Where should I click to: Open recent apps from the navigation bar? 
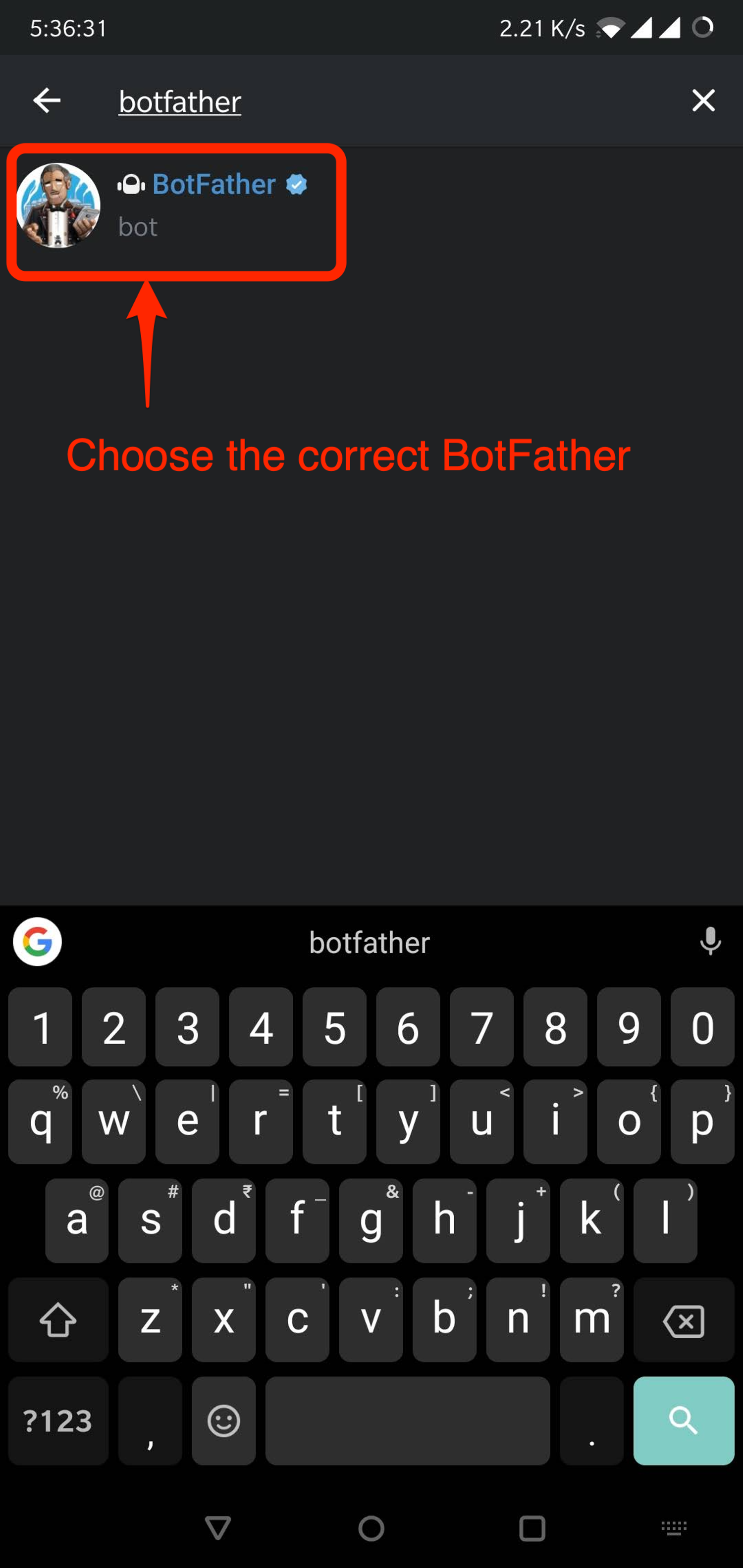[x=531, y=1528]
